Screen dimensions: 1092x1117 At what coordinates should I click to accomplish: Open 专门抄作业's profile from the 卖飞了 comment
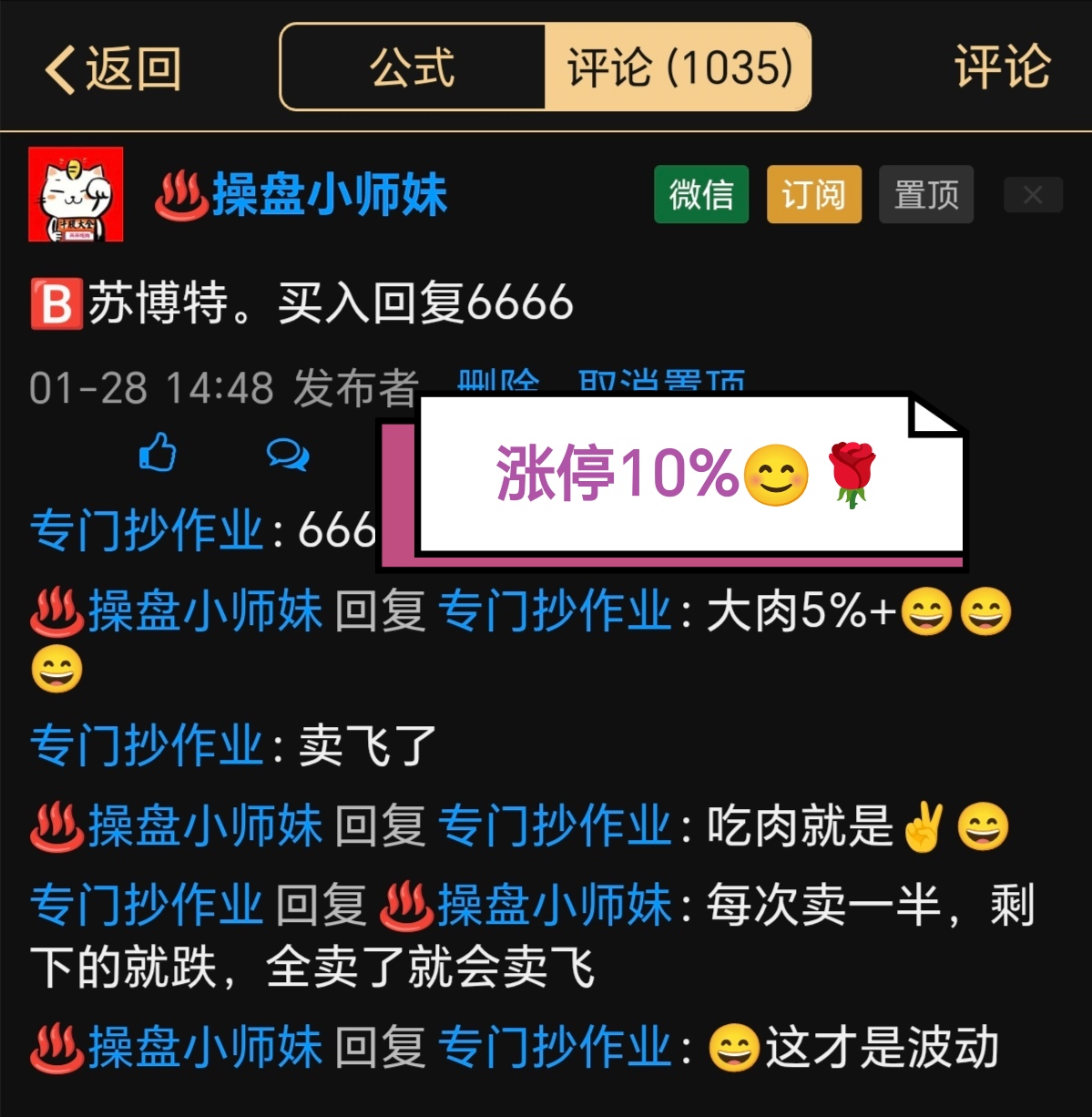(x=147, y=746)
